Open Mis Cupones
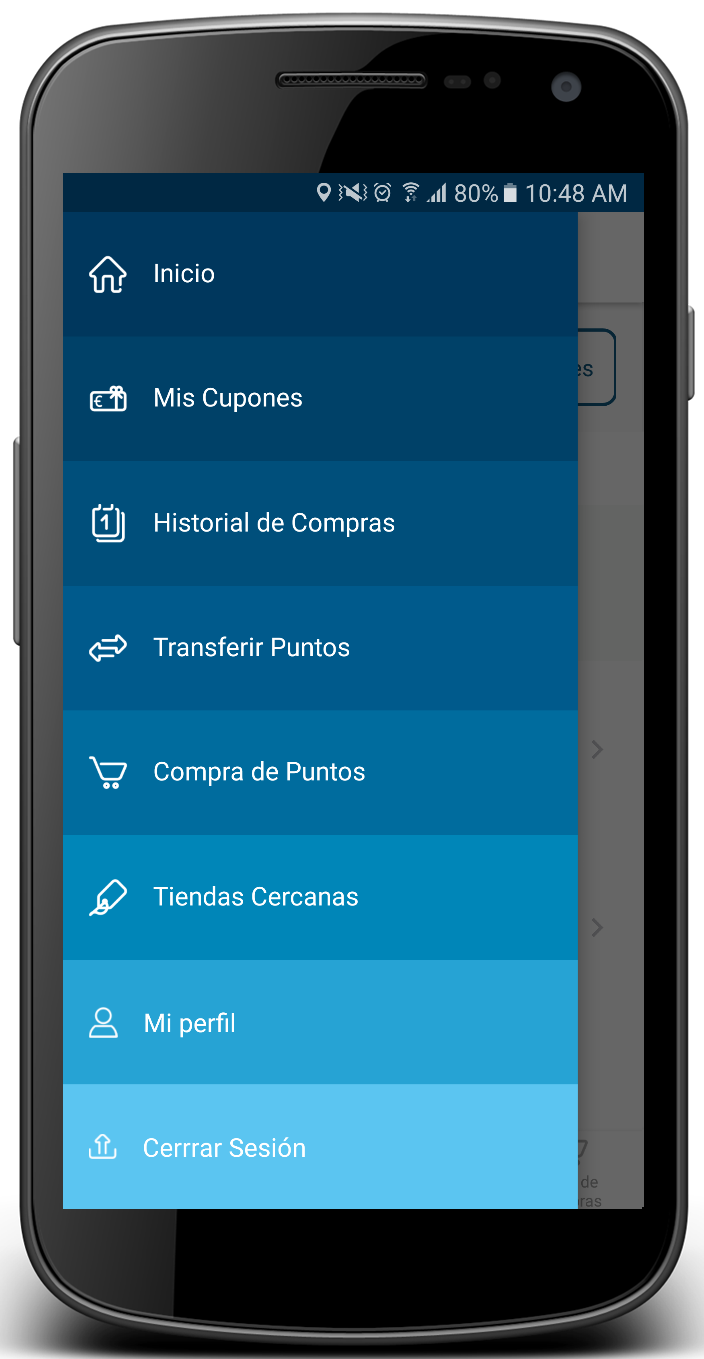The height and width of the screenshot is (1359, 704). click(228, 398)
